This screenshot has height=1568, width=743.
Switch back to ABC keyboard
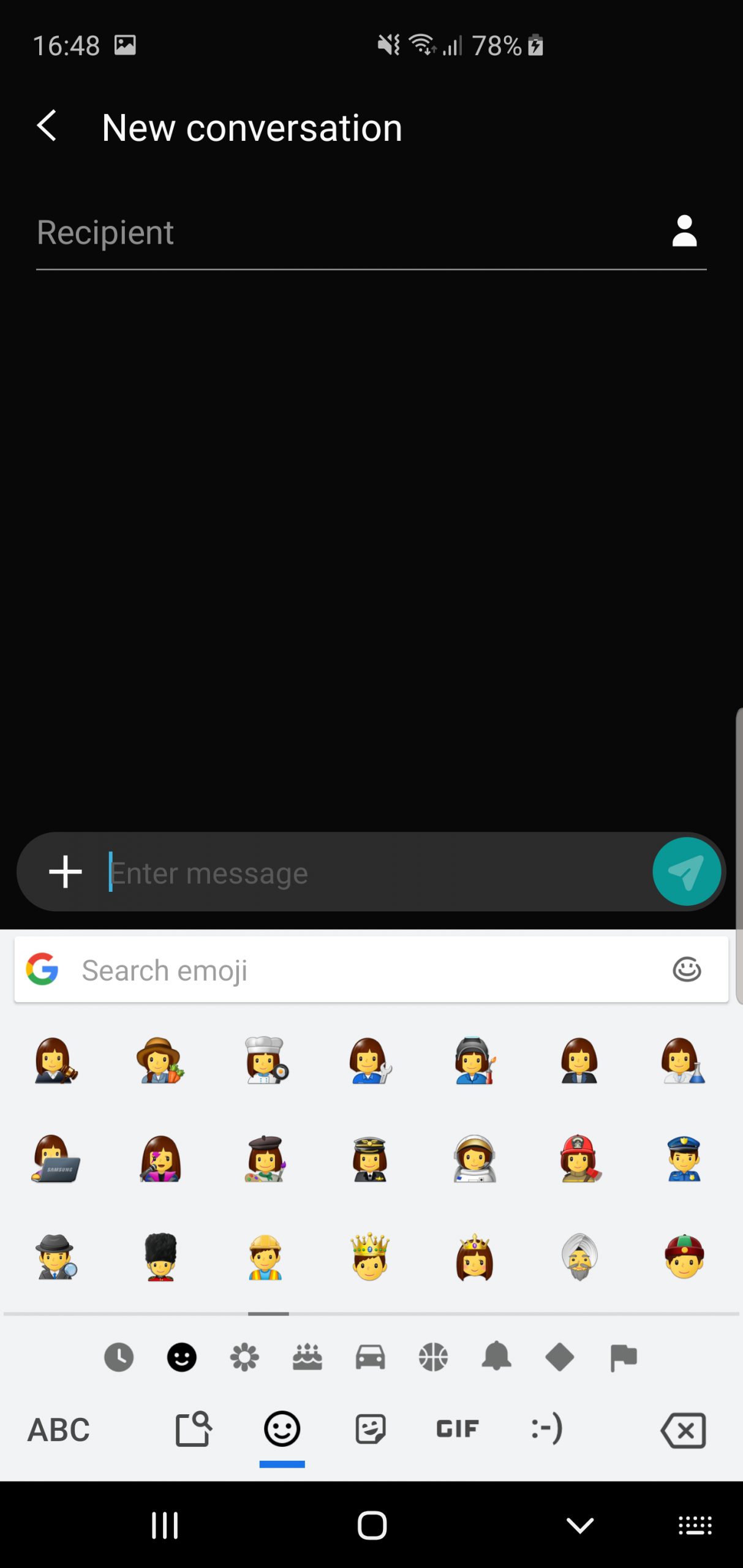(59, 1430)
